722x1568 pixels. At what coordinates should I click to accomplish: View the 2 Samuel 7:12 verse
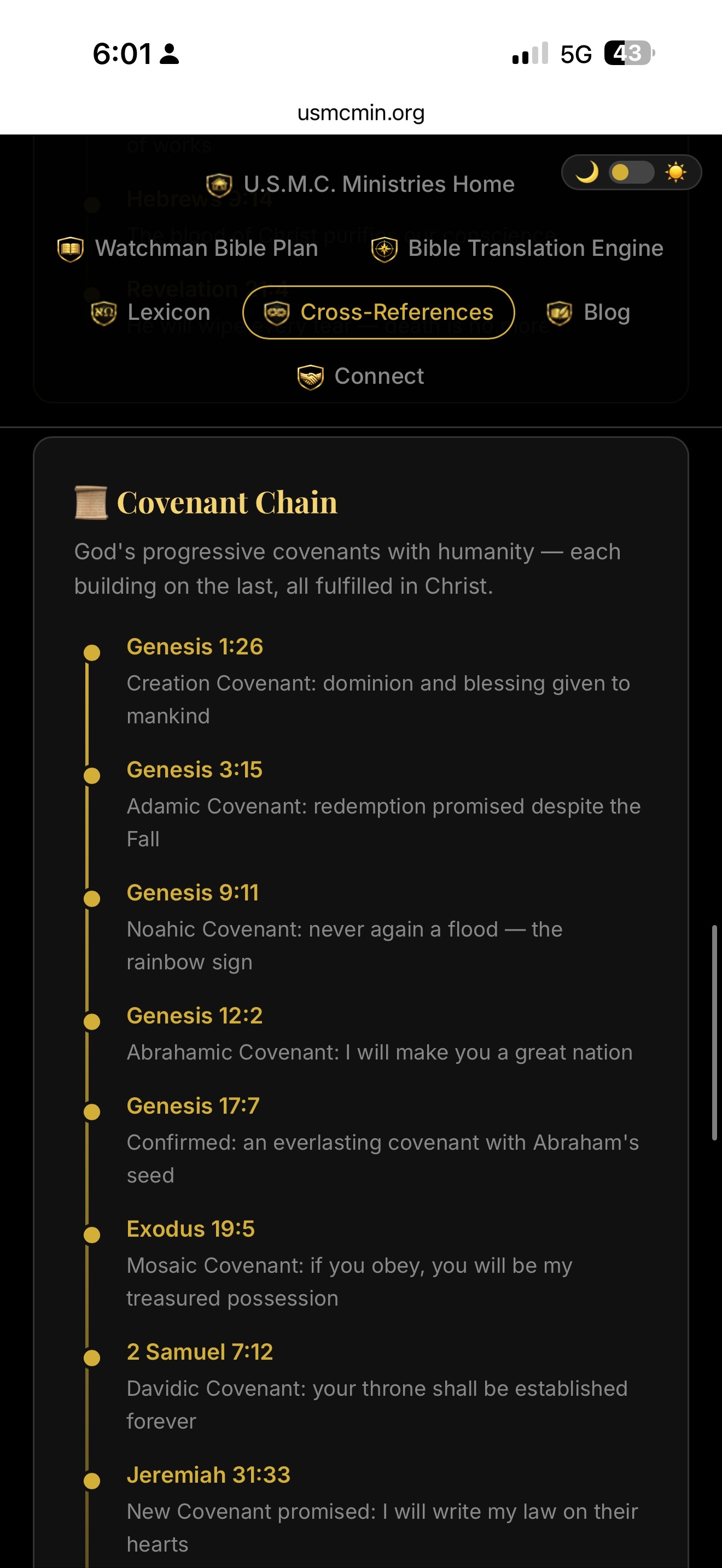click(x=200, y=1351)
